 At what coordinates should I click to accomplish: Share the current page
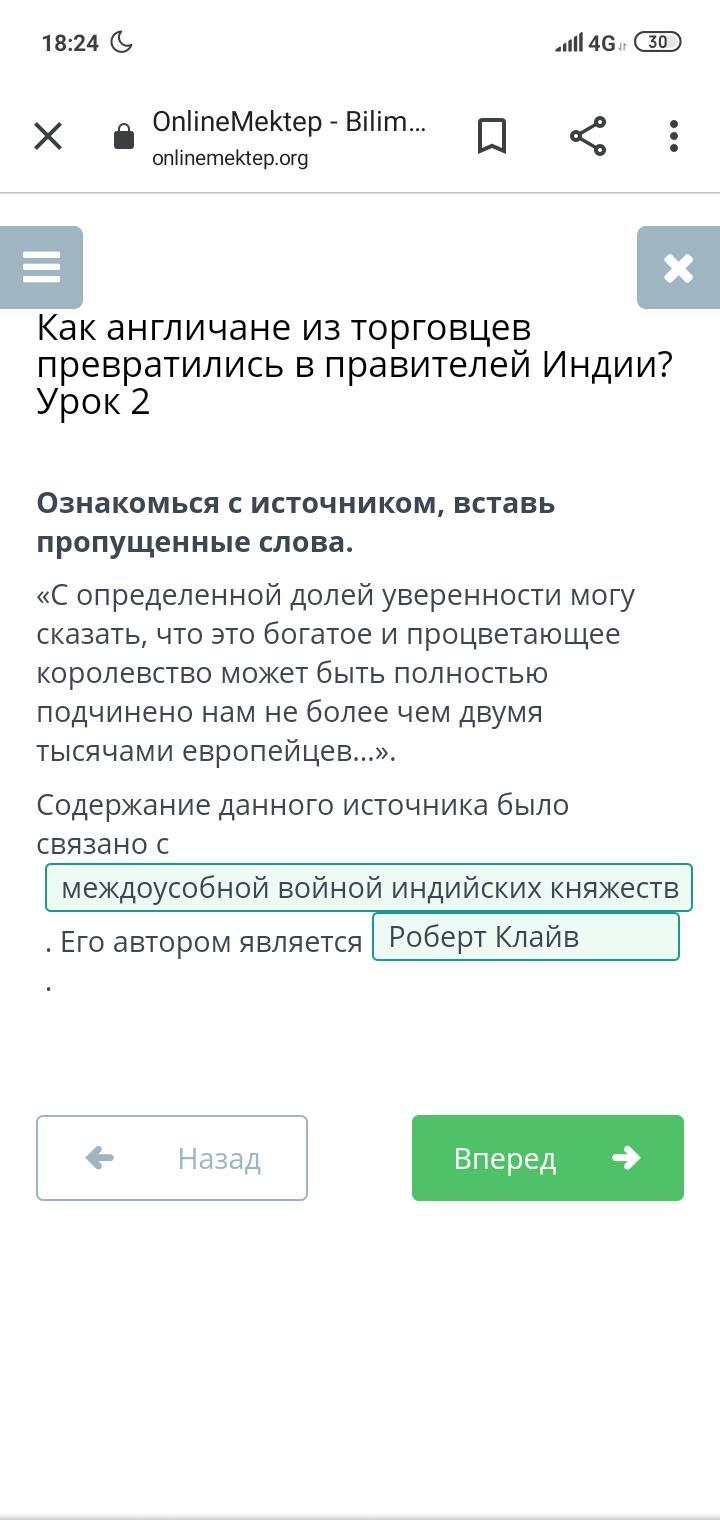tap(588, 136)
